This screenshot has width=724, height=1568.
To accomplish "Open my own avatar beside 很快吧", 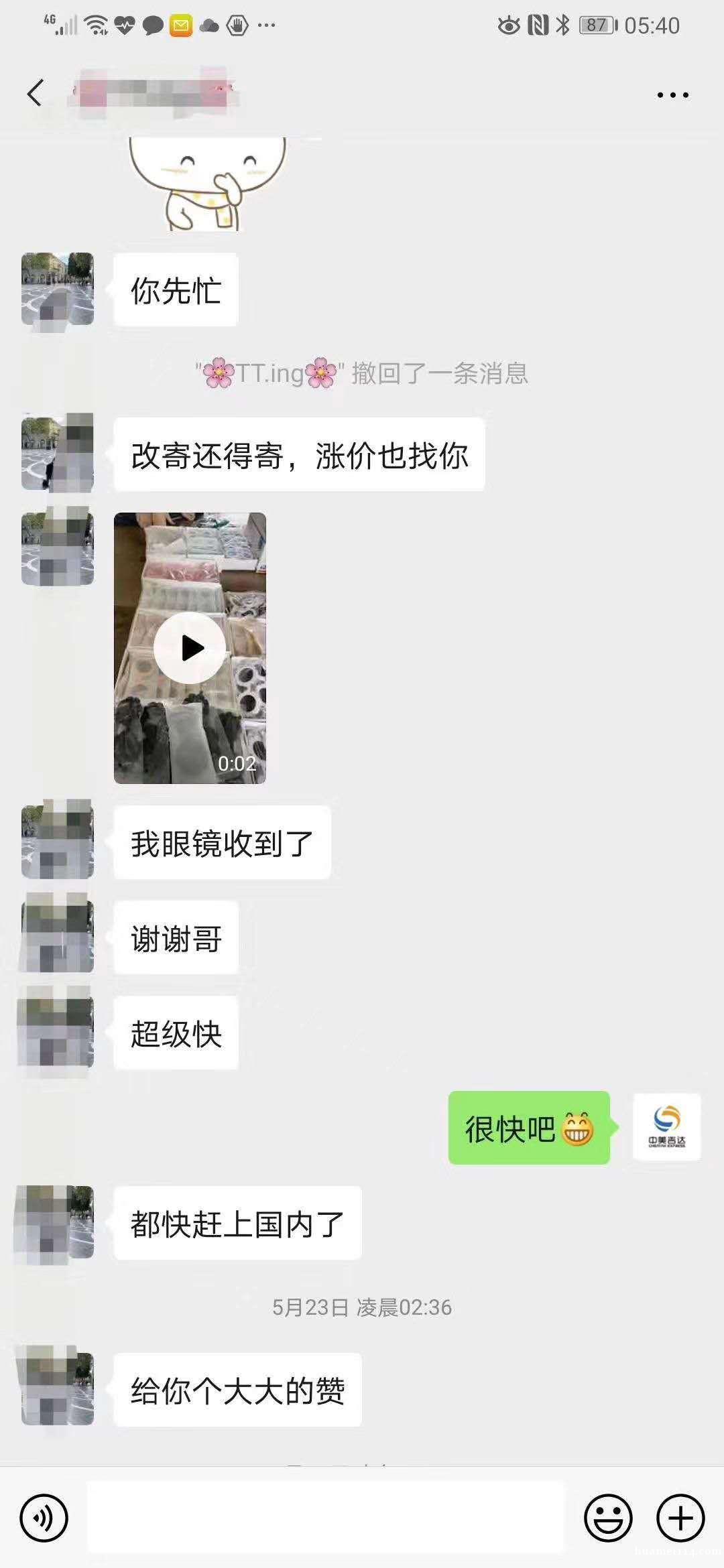I will (667, 1127).
